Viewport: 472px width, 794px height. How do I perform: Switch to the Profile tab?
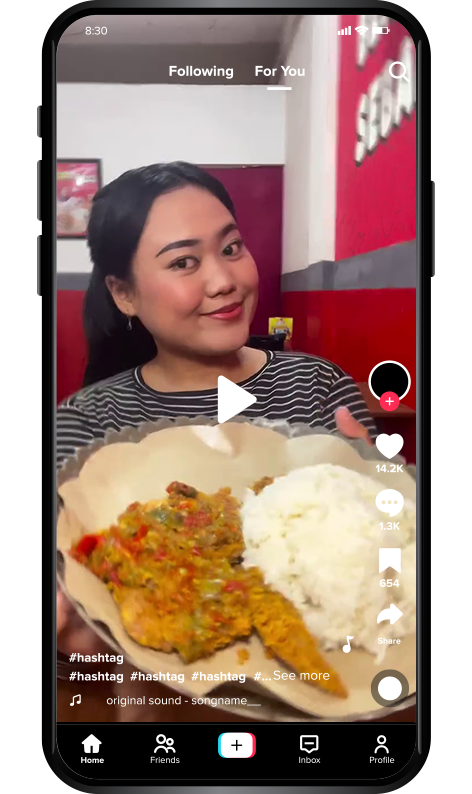click(x=381, y=749)
